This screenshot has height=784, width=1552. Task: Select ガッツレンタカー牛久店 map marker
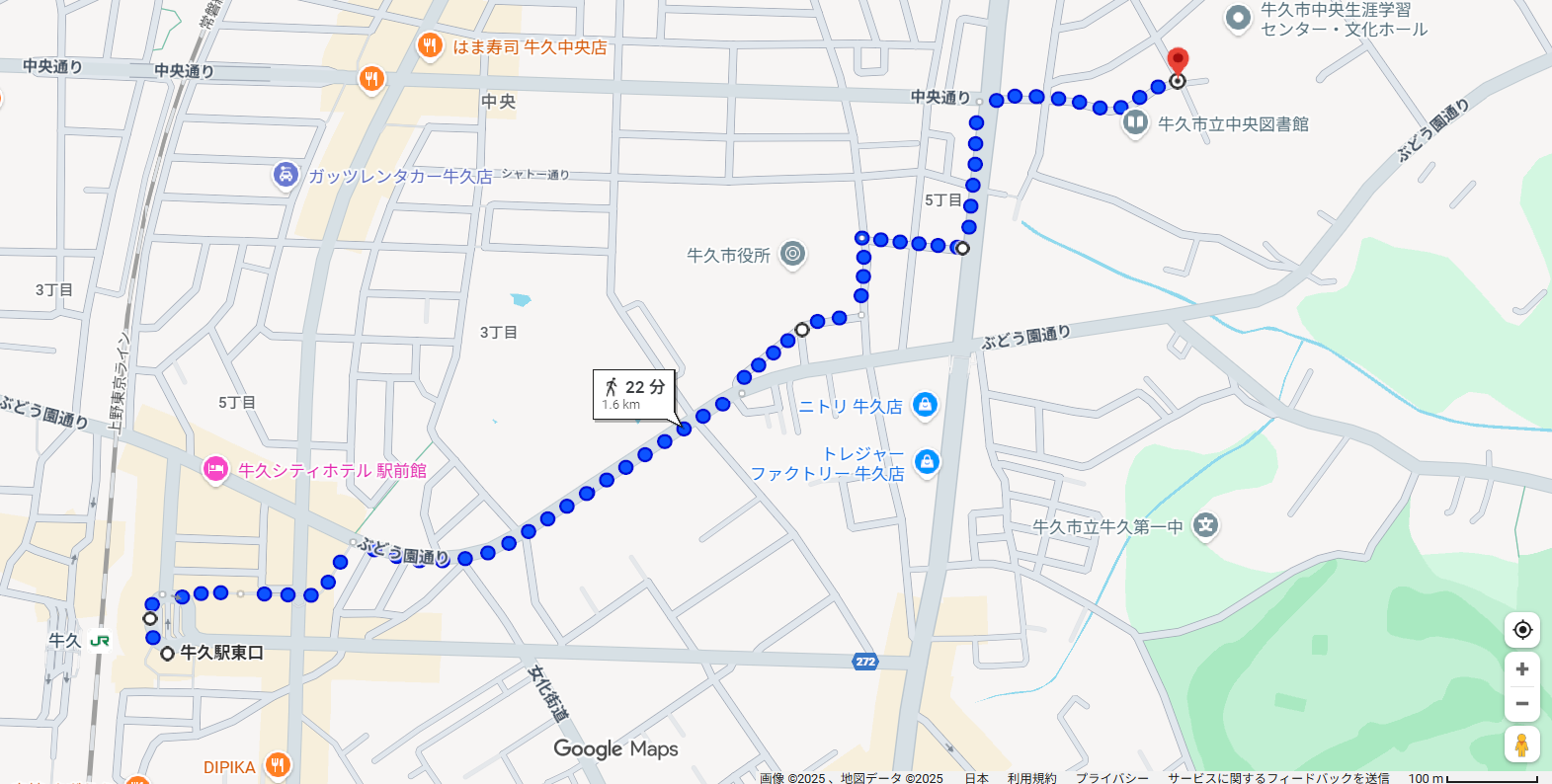(x=286, y=176)
